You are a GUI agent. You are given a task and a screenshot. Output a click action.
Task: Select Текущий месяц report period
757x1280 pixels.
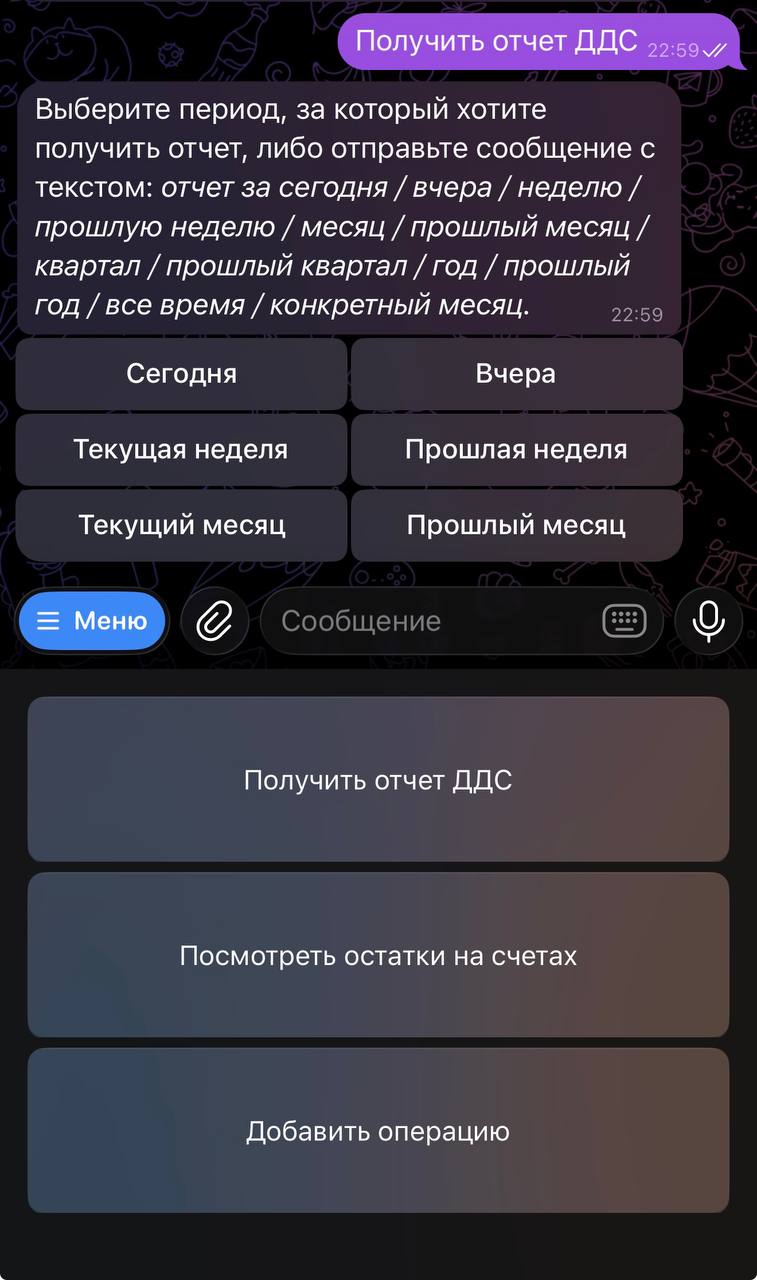pos(181,525)
